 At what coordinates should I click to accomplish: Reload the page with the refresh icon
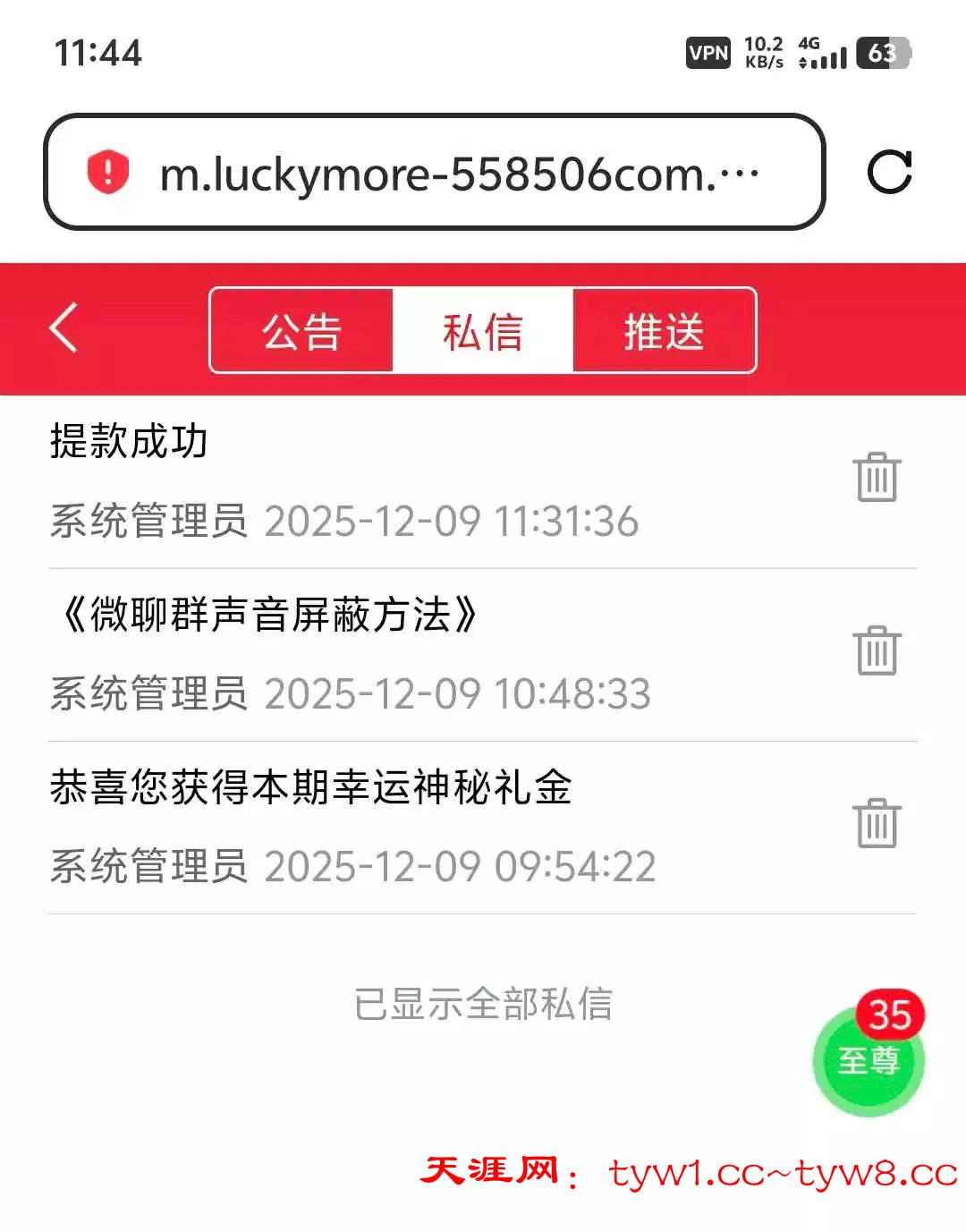click(890, 172)
